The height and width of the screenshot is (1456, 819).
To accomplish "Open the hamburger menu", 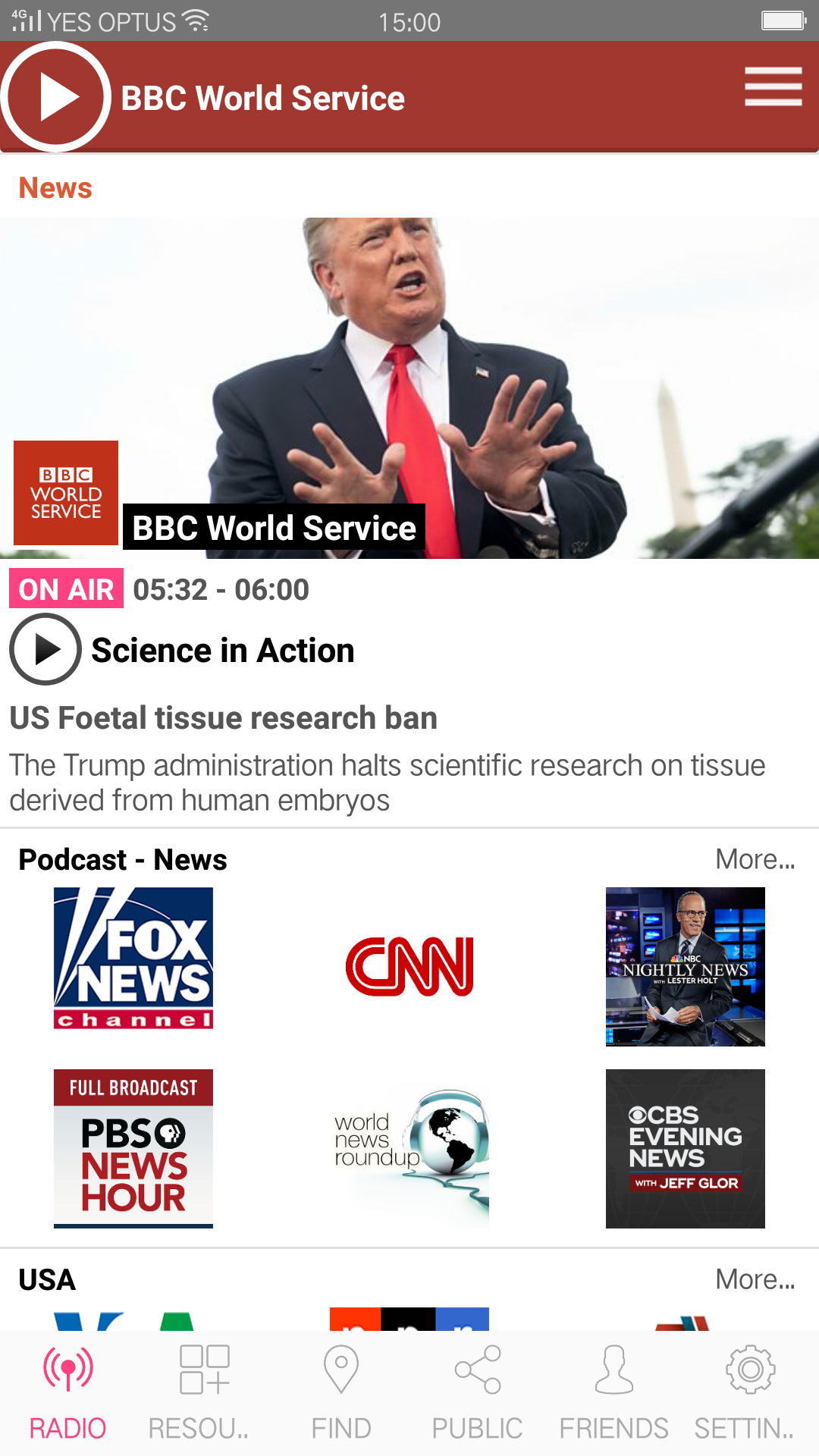I will [x=773, y=86].
